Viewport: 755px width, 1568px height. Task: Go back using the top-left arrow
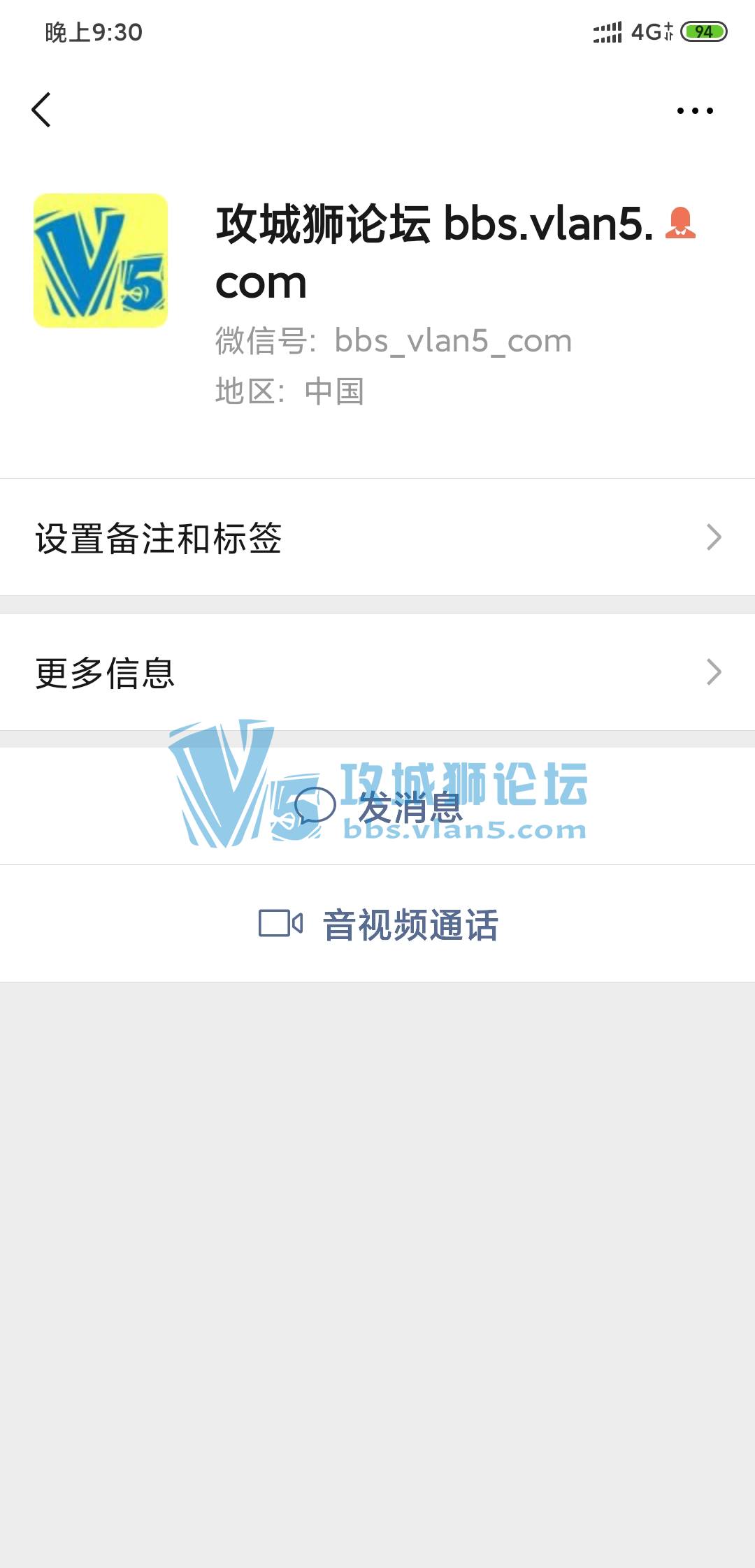coord(42,110)
